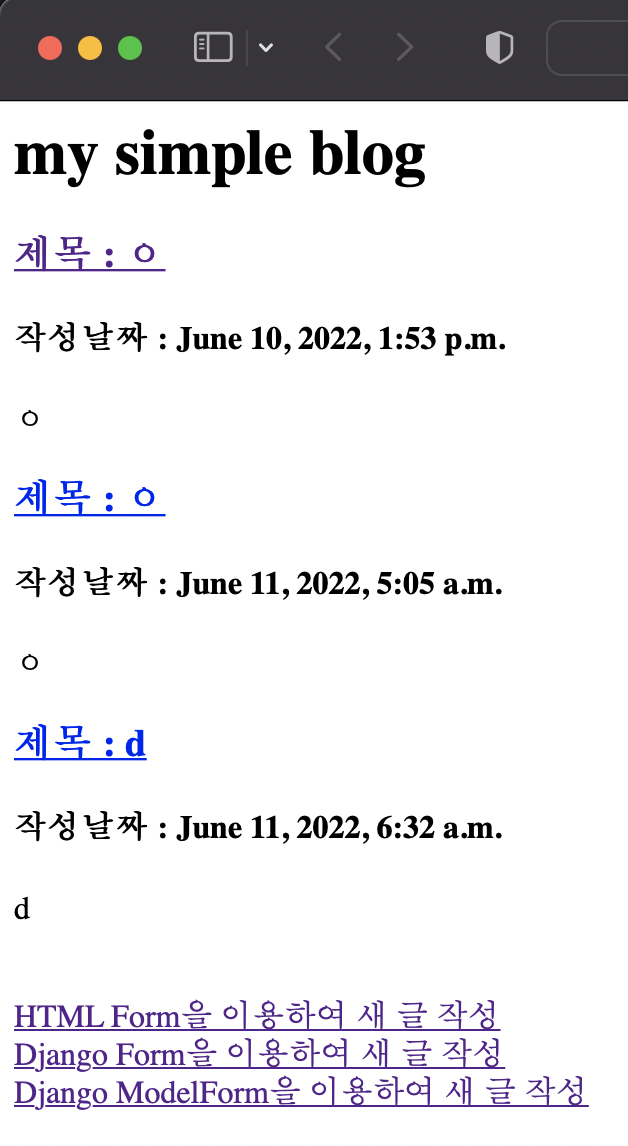Viewport: 628px width, 1146px height.
Task: Go back to the previous page
Action: (x=333, y=48)
